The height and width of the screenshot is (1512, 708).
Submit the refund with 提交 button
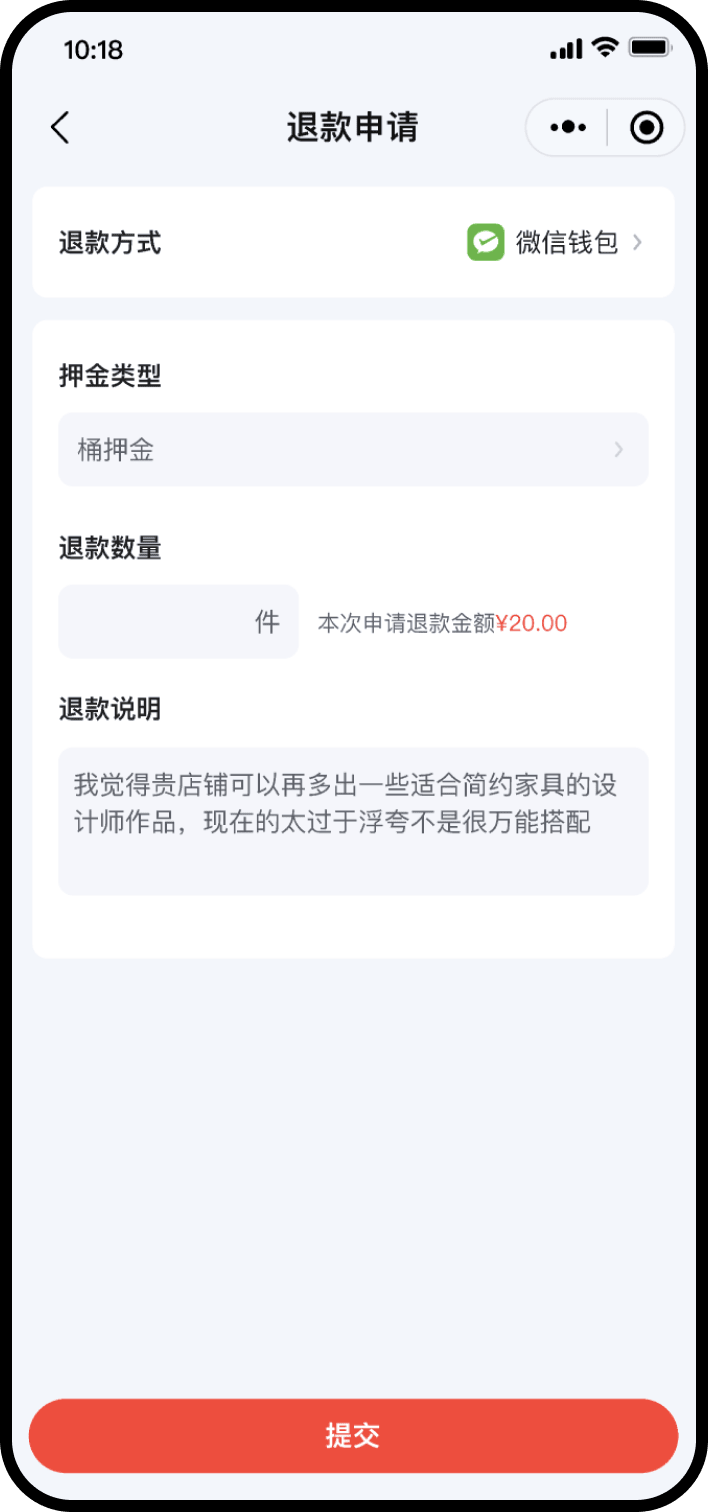[x=353, y=1435]
